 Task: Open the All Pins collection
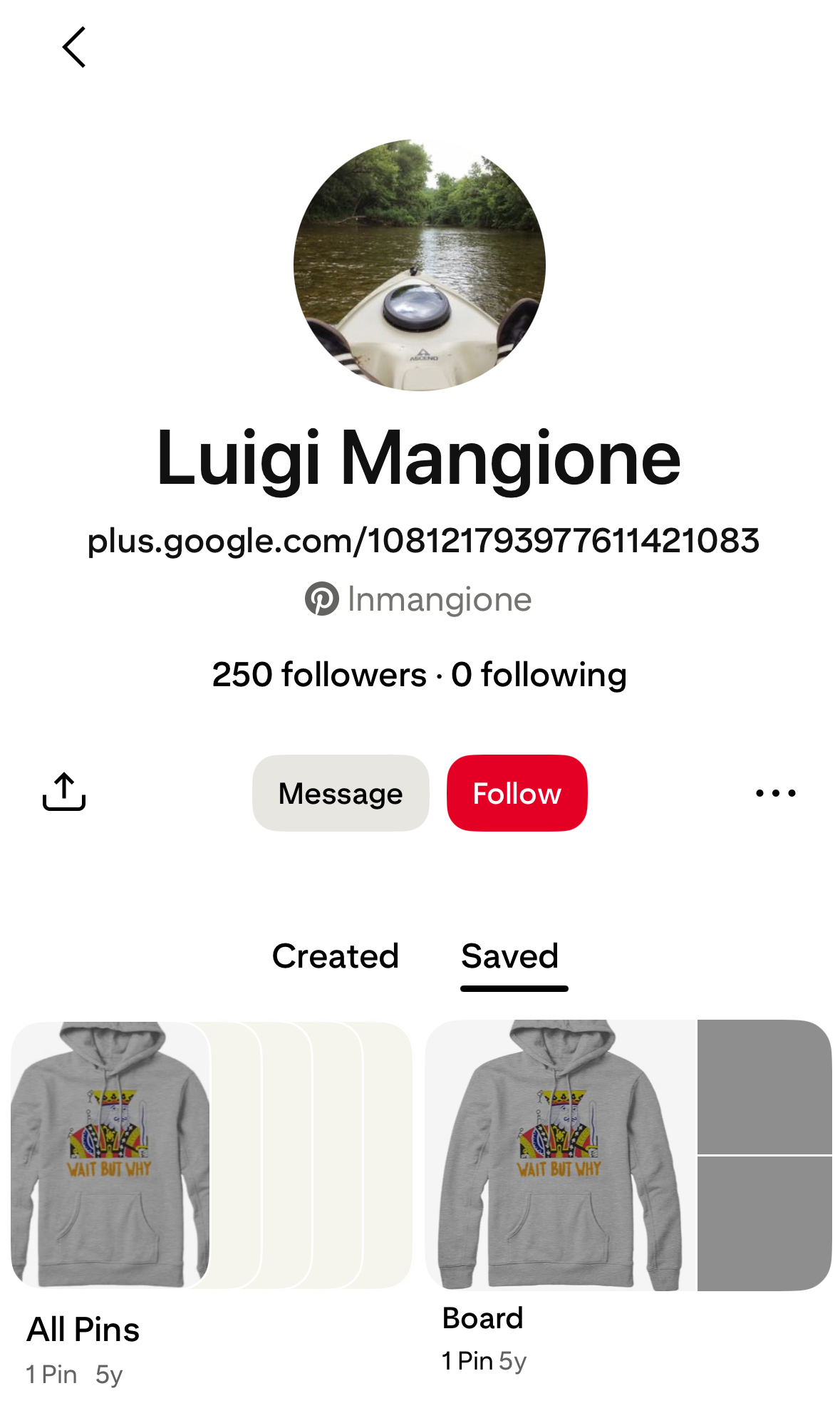(212, 1156)
